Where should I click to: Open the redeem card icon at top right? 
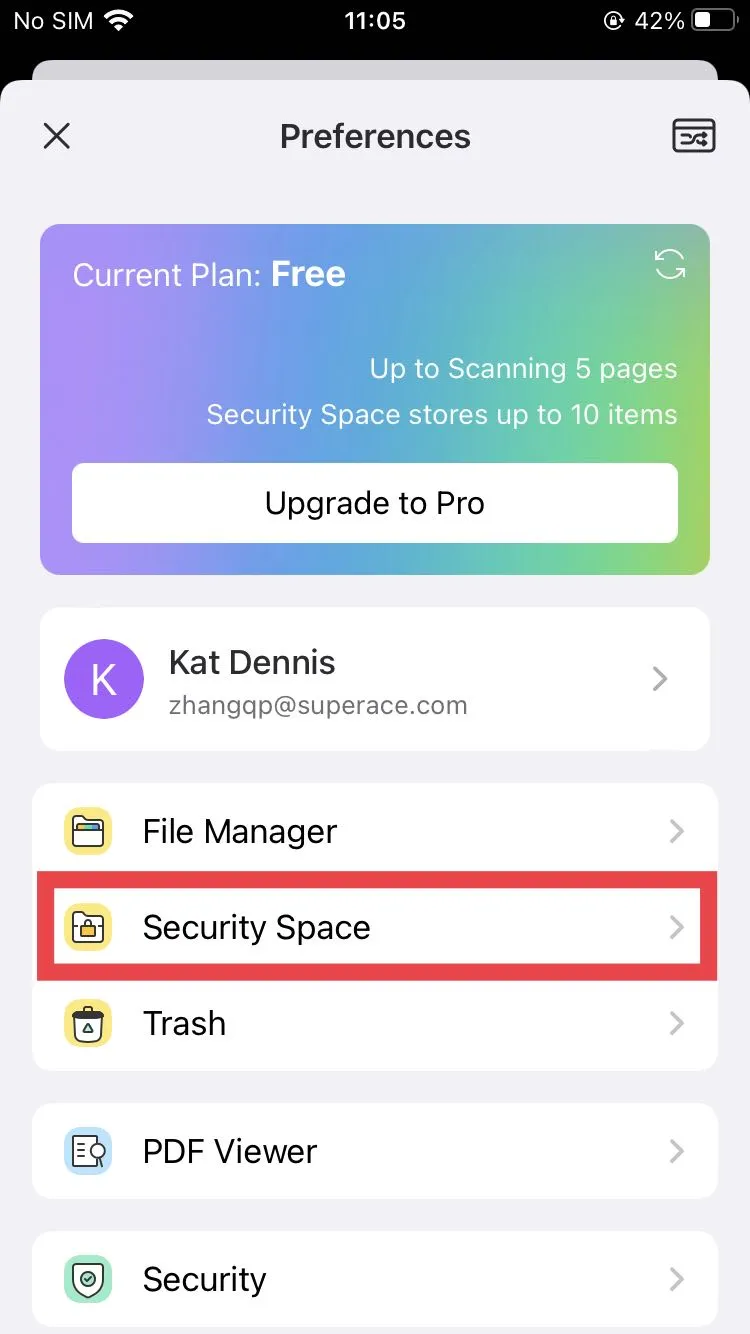point(693,136)
